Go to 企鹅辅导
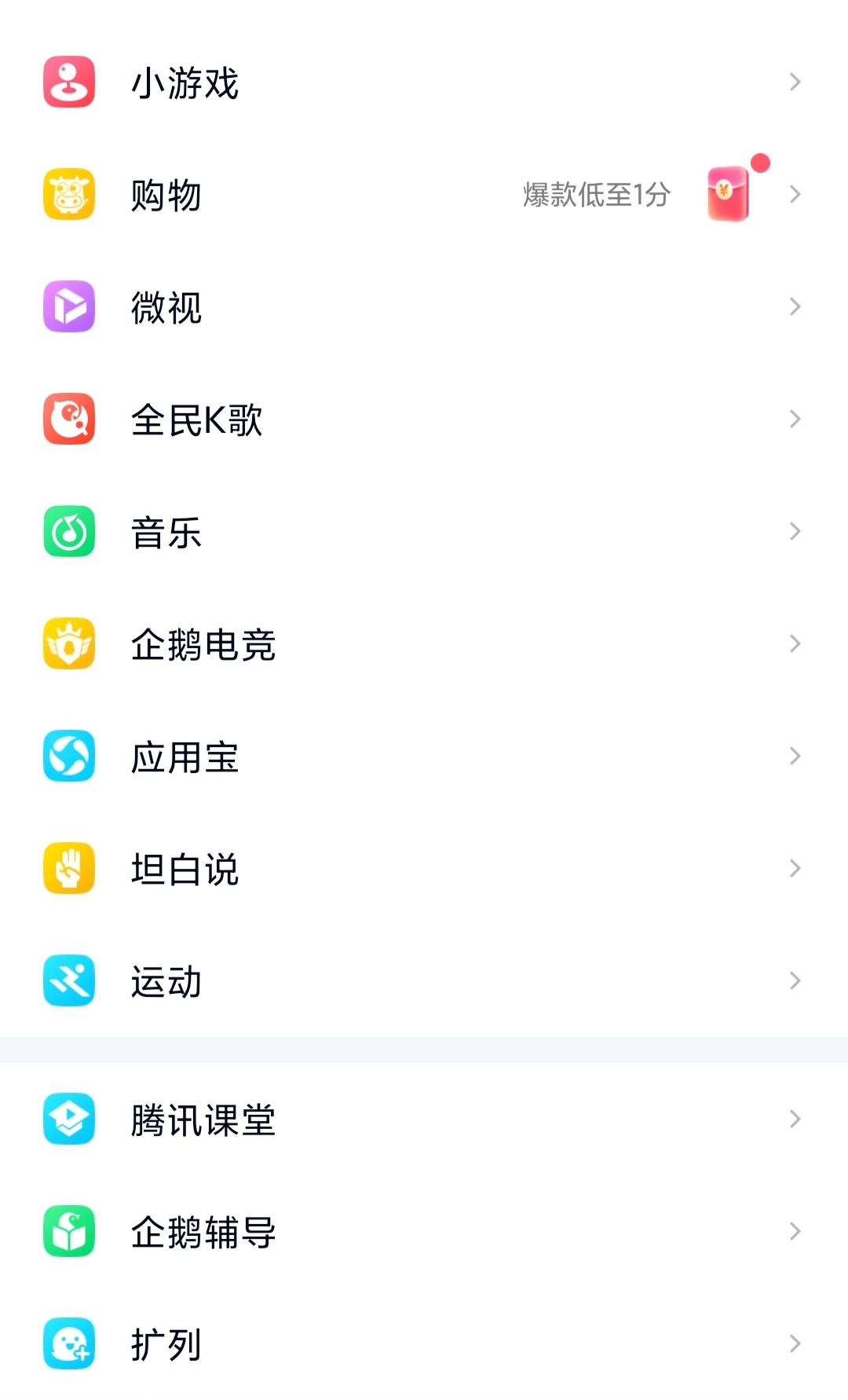Screen dimensions: 848x1400 [x=424, y=1231]
